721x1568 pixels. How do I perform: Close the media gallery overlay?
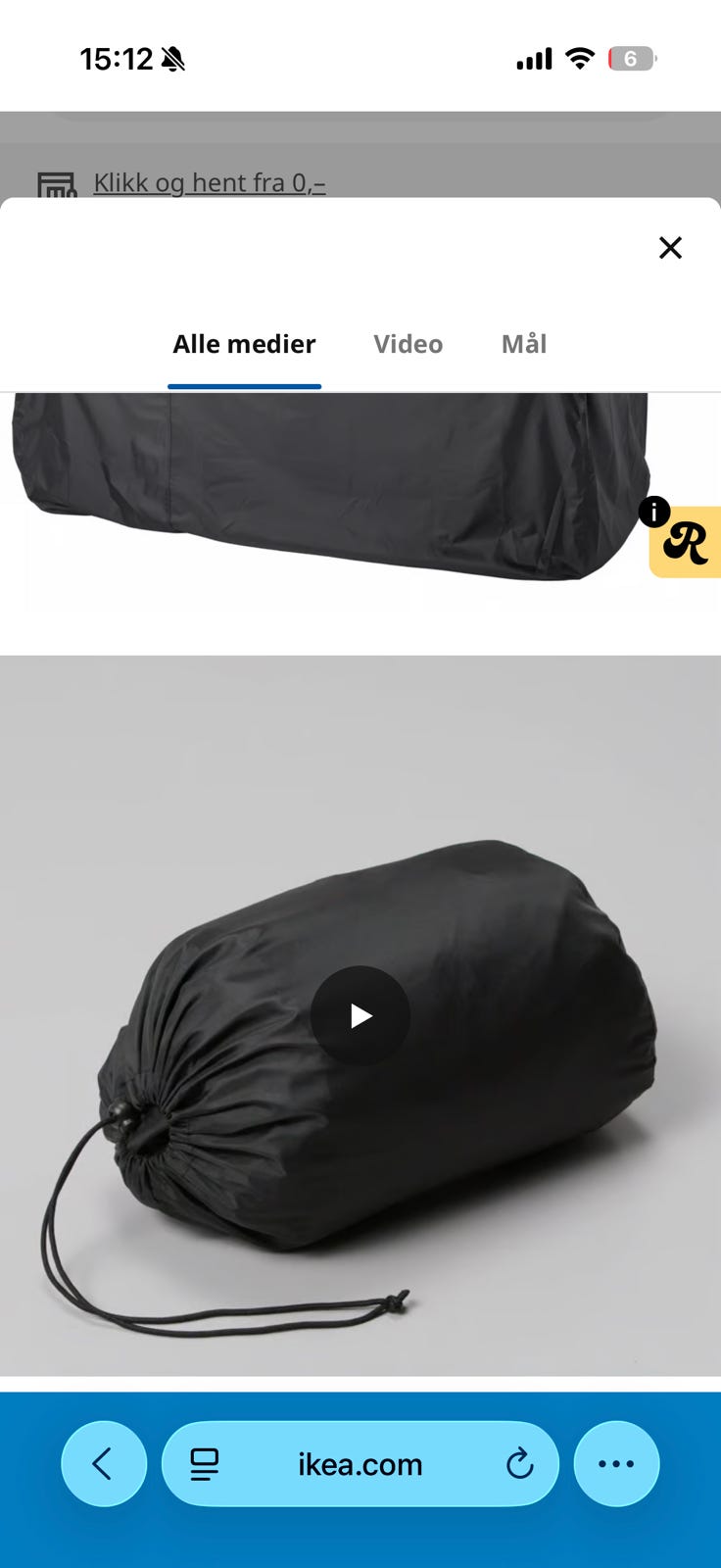click(670, 248)
